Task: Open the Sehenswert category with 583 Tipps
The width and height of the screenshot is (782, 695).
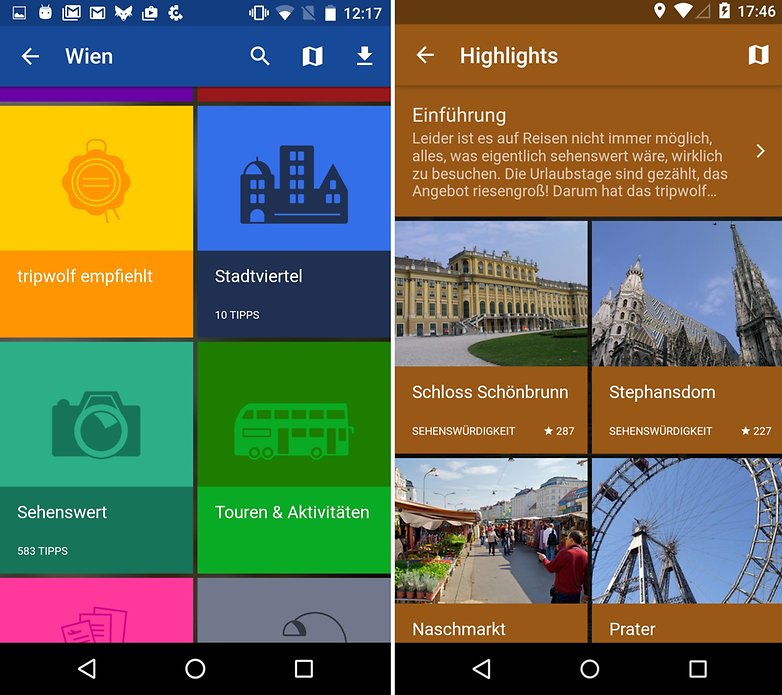Action: 96,457
